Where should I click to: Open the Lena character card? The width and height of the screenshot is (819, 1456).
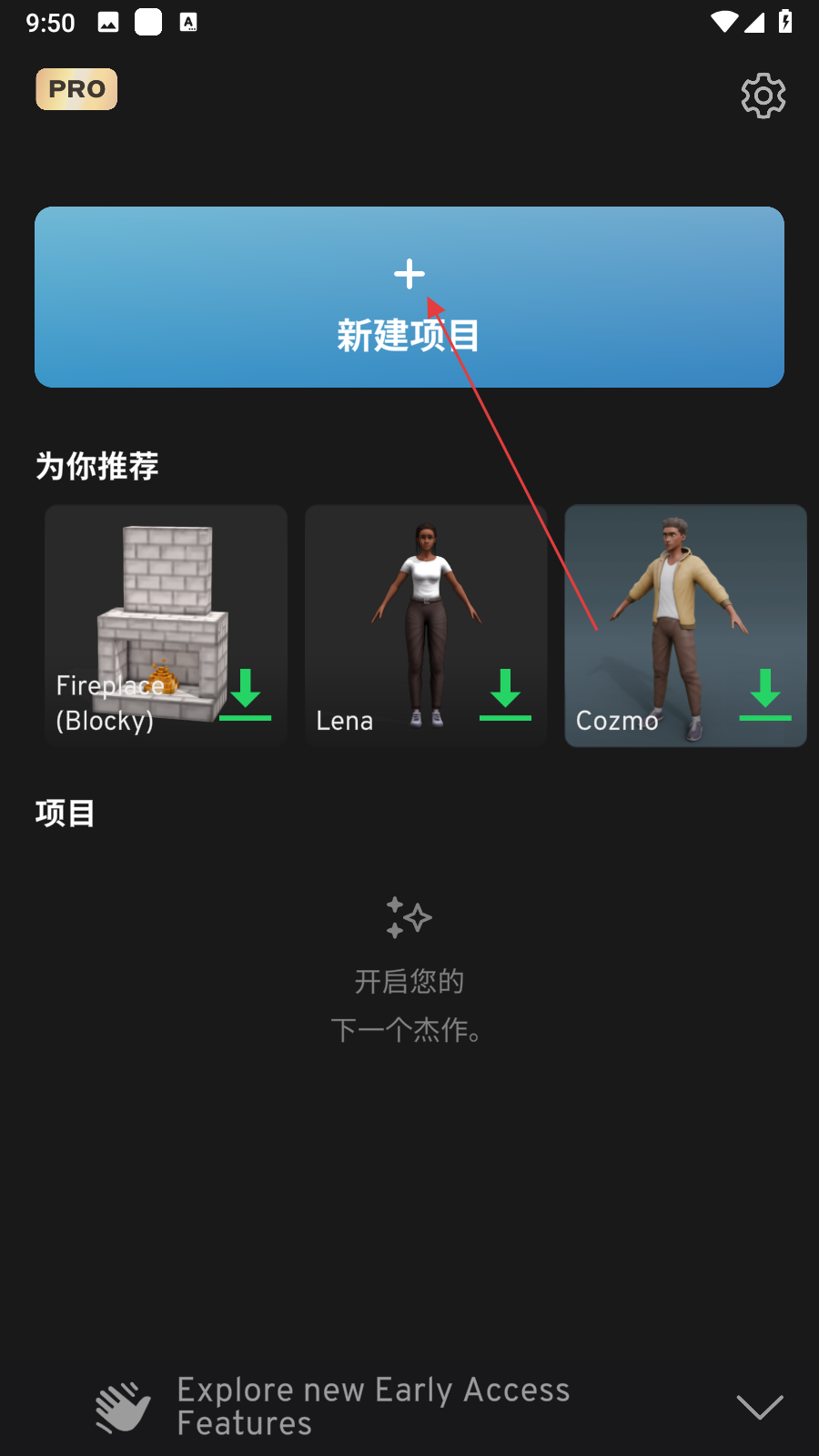pos(425,625)
